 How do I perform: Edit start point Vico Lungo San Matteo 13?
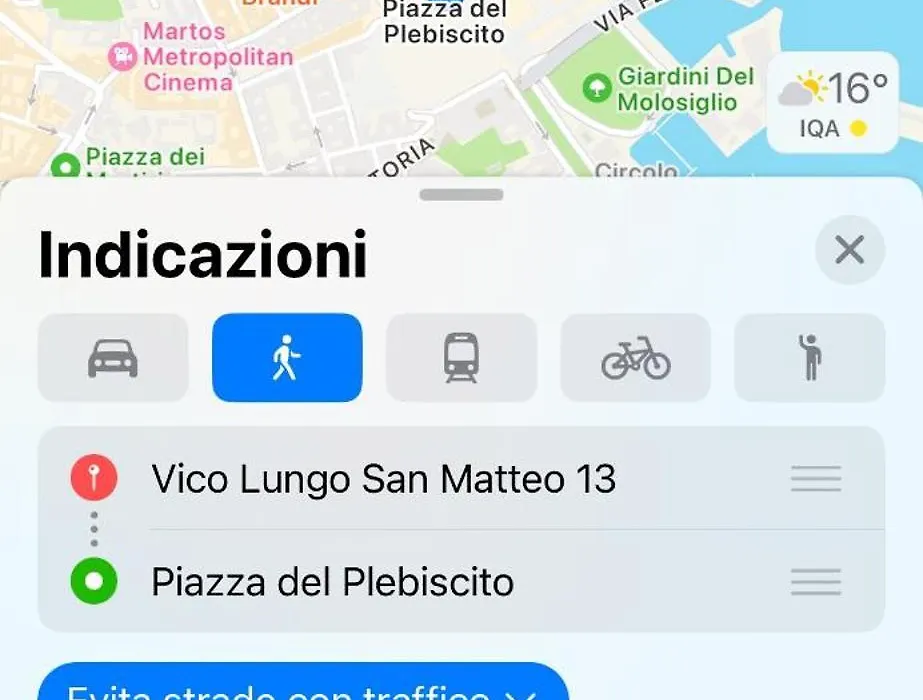(x=383, y=480)
